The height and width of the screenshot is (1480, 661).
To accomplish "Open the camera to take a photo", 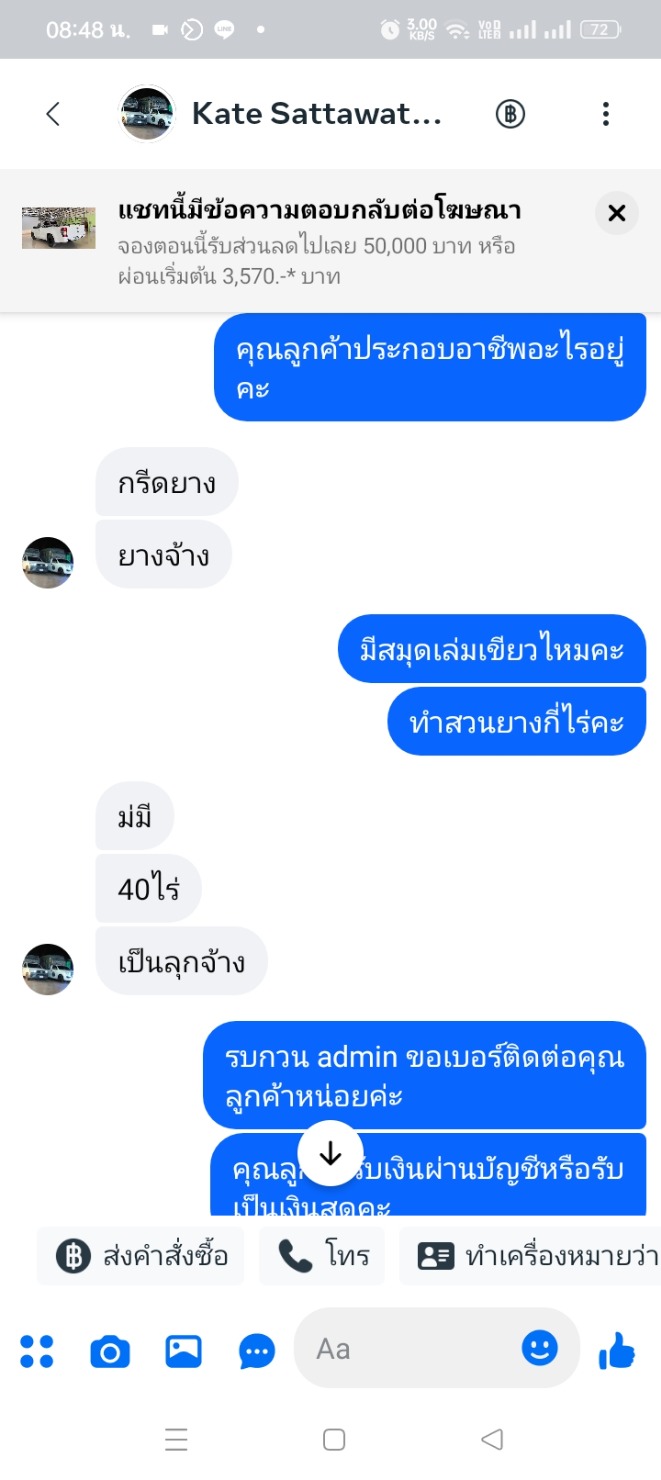I will click(110, 1351).
